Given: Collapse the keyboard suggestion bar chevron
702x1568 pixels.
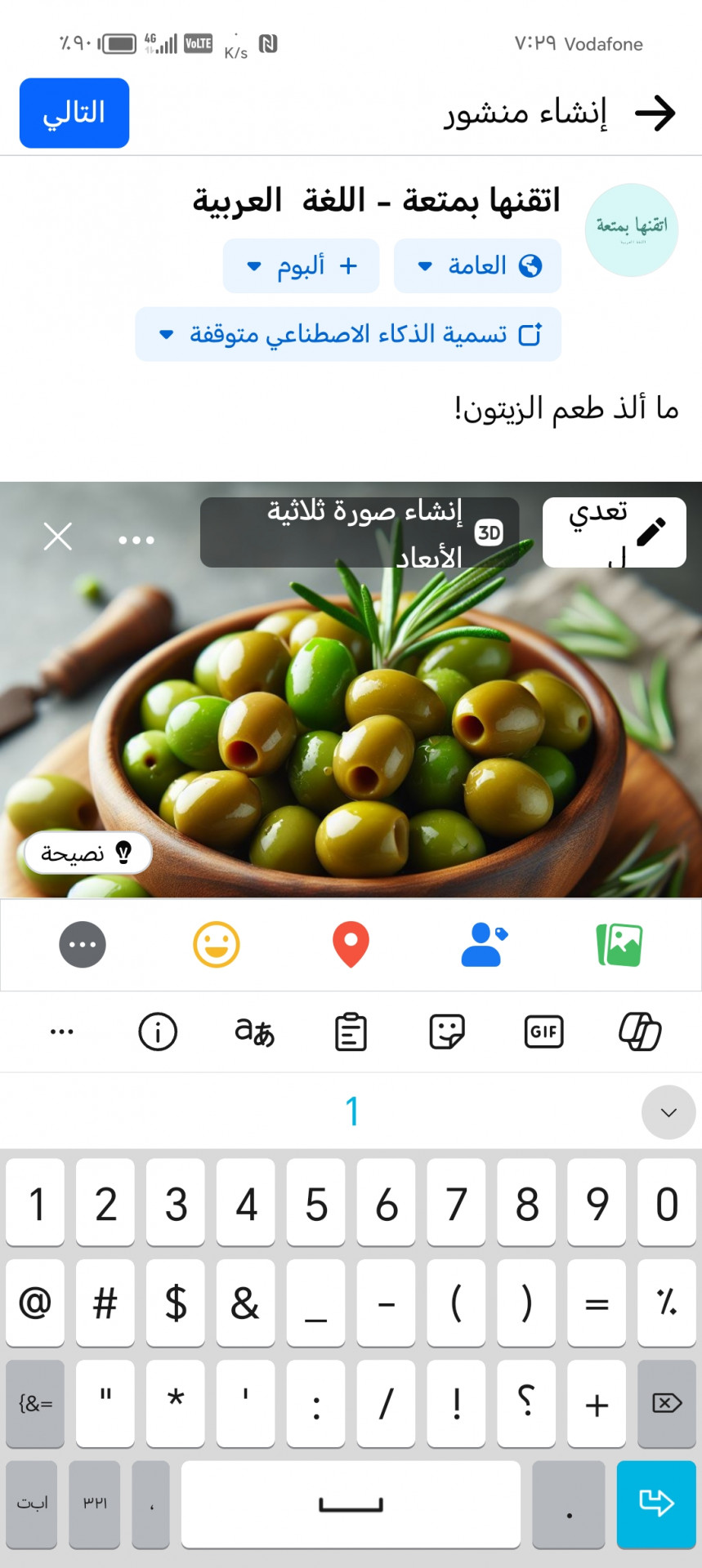Looking at the screenshot, I should [x=668, y=1111].
